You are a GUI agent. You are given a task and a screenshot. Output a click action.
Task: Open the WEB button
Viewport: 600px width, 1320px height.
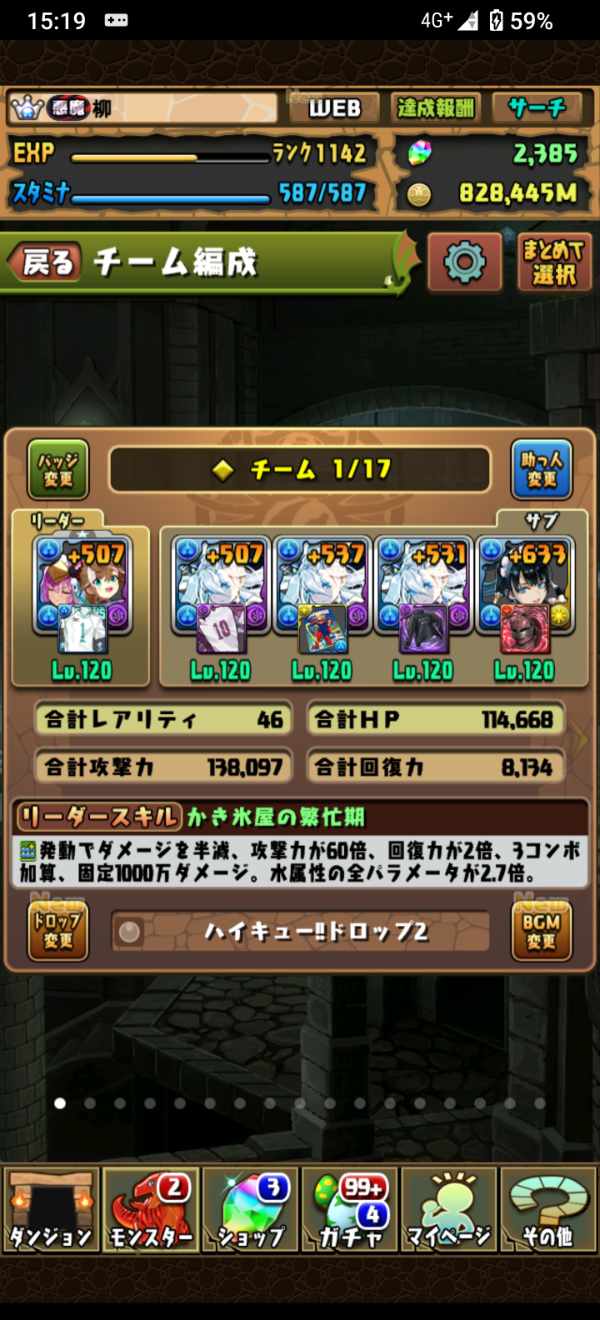(334, 108)
